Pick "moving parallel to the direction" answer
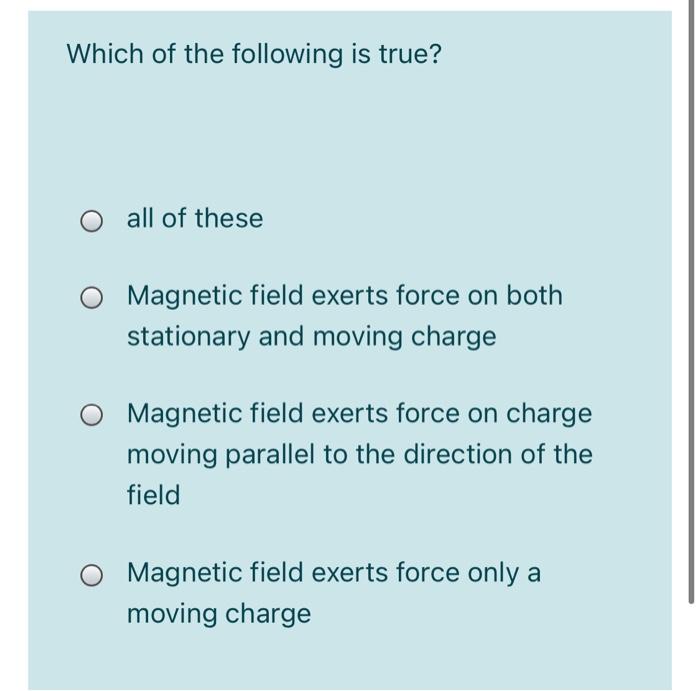This screenshot has height=691, width=700. point(92,414)
